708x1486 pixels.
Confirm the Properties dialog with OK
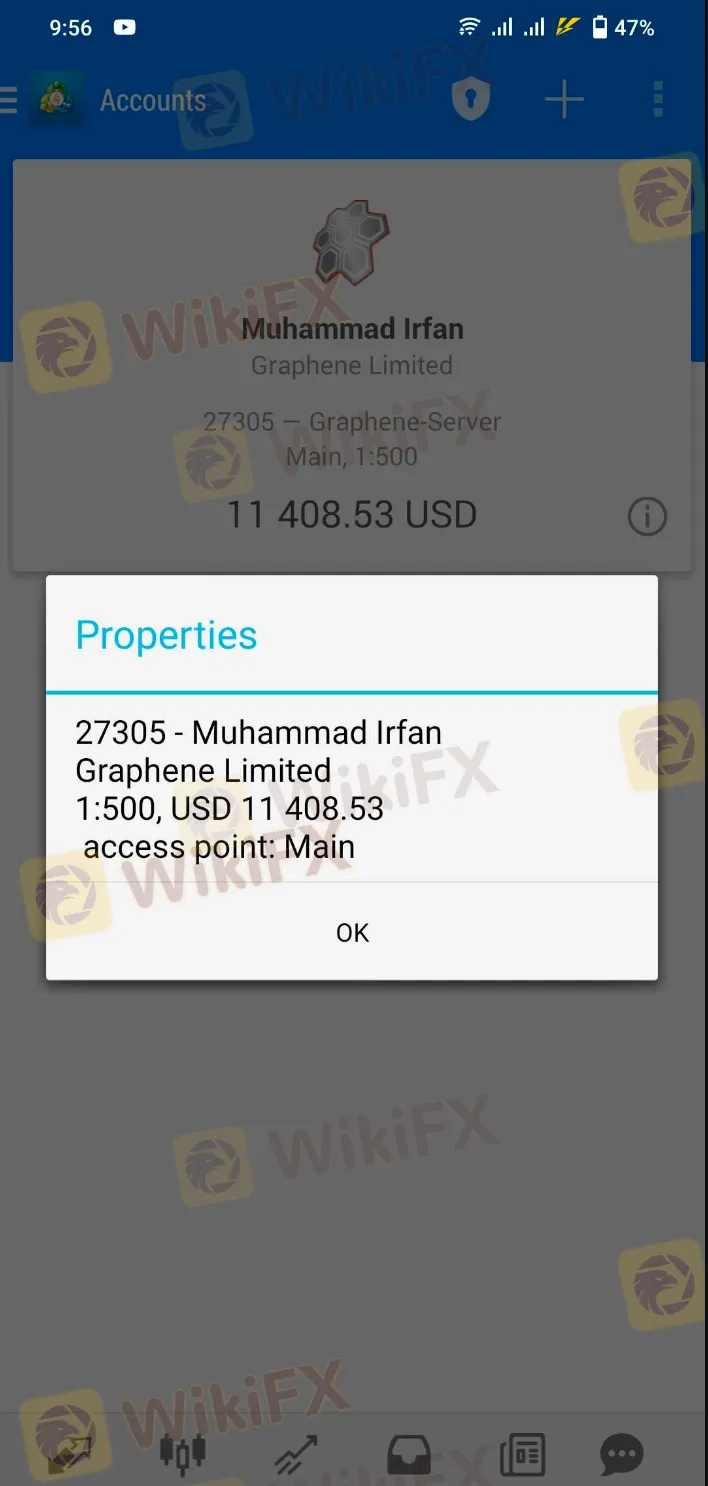pos(352,932)
